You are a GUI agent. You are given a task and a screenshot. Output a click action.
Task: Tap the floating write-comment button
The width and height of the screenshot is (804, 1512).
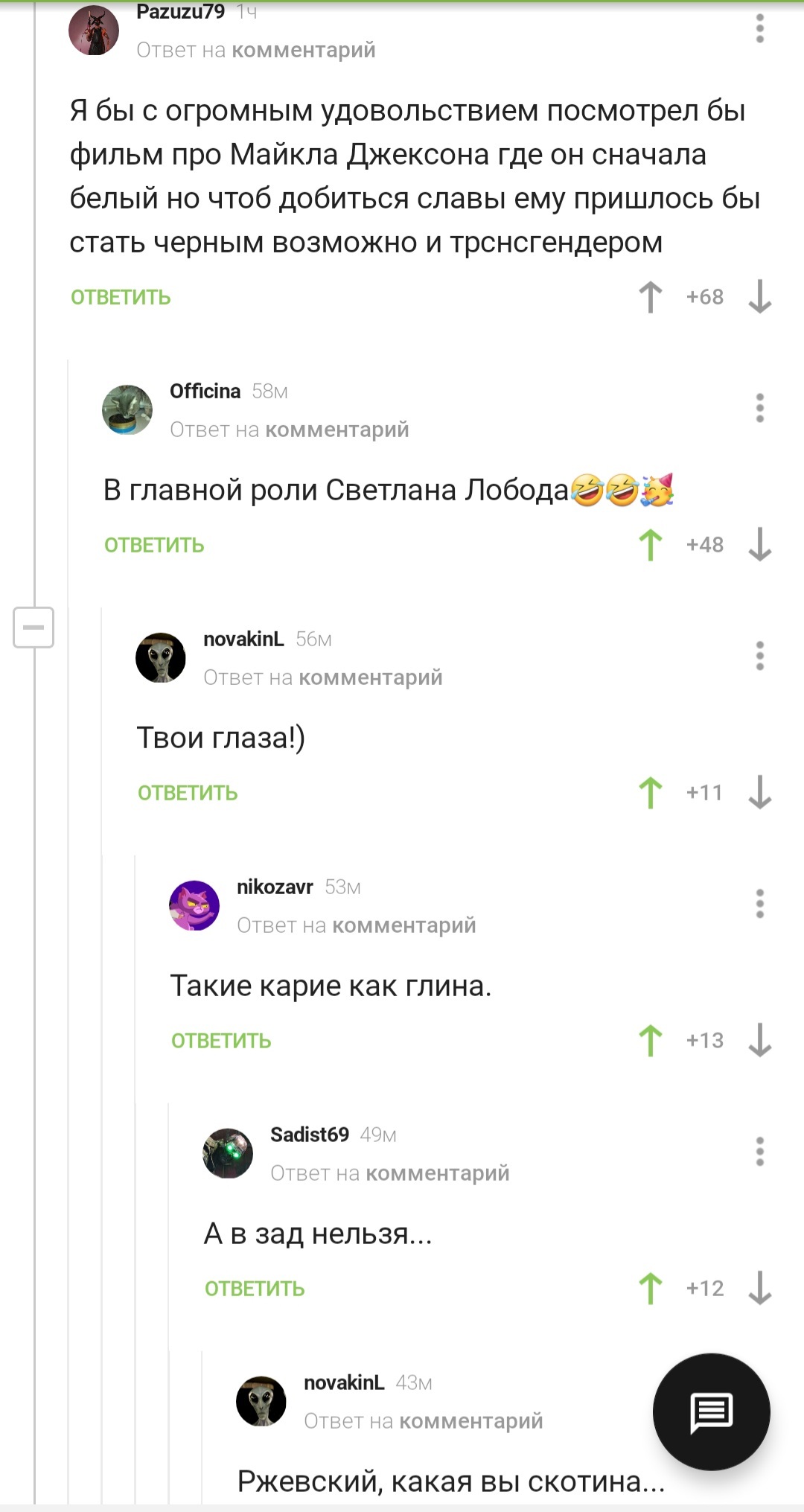click(711, 1411)
